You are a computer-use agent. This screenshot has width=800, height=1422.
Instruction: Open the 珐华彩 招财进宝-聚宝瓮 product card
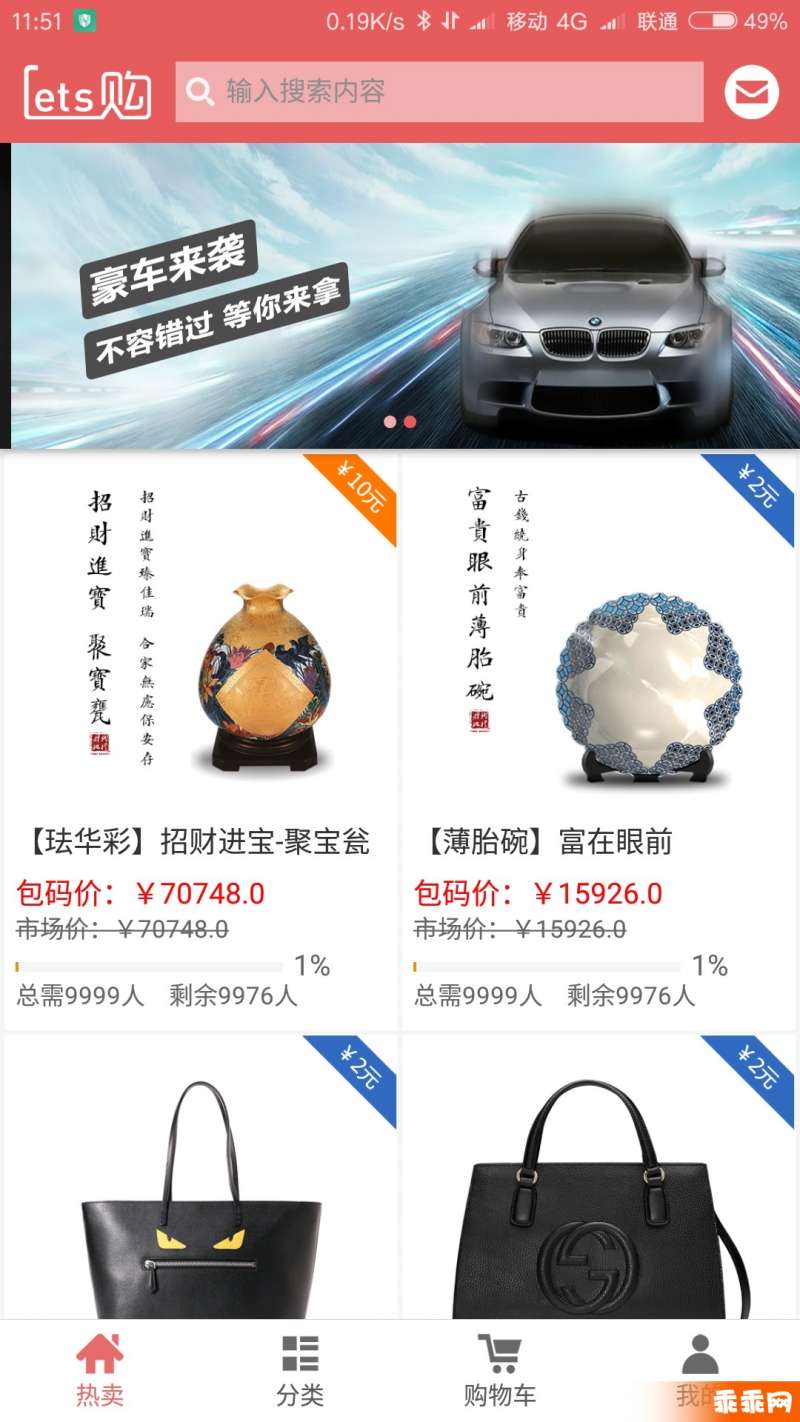point(201,742)
